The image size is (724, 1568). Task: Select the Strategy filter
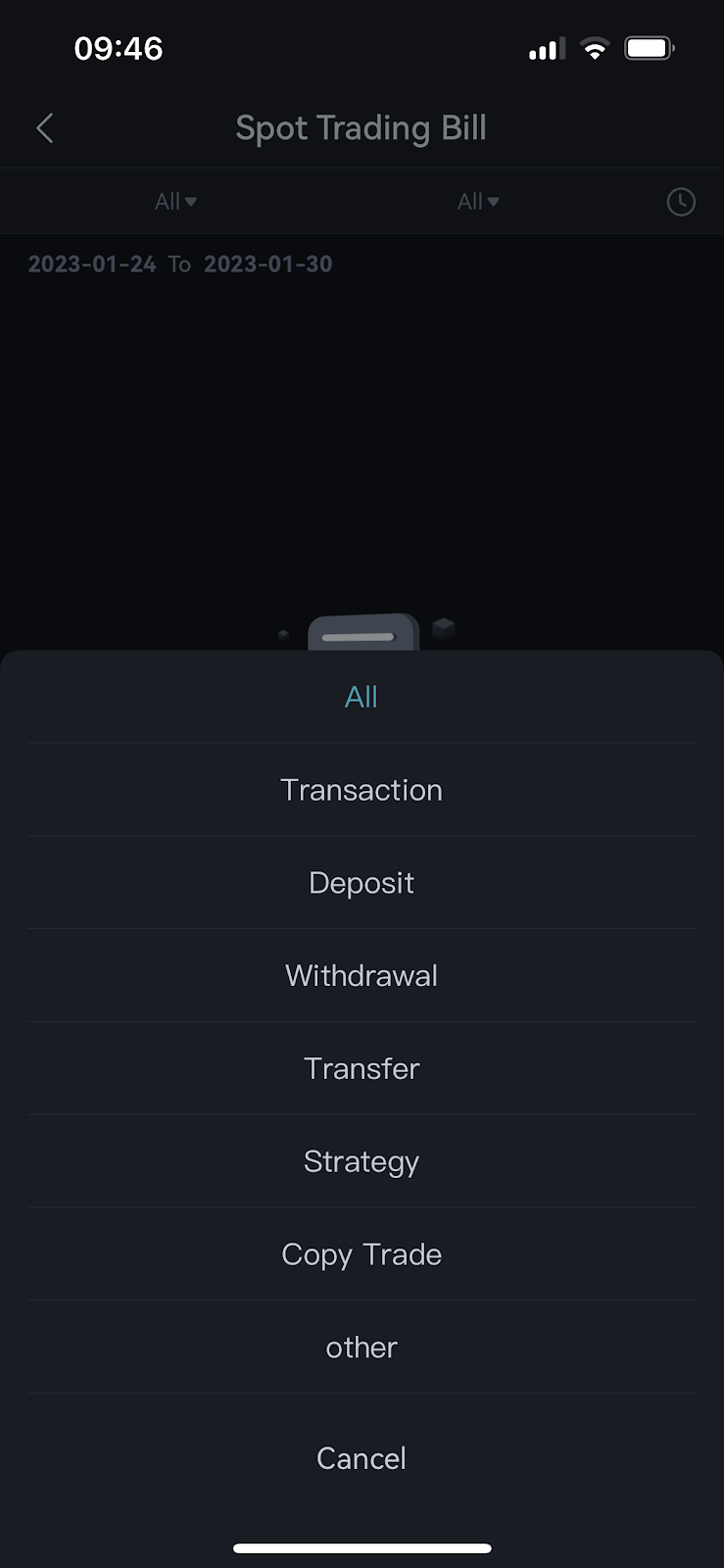pos(362,1160)
